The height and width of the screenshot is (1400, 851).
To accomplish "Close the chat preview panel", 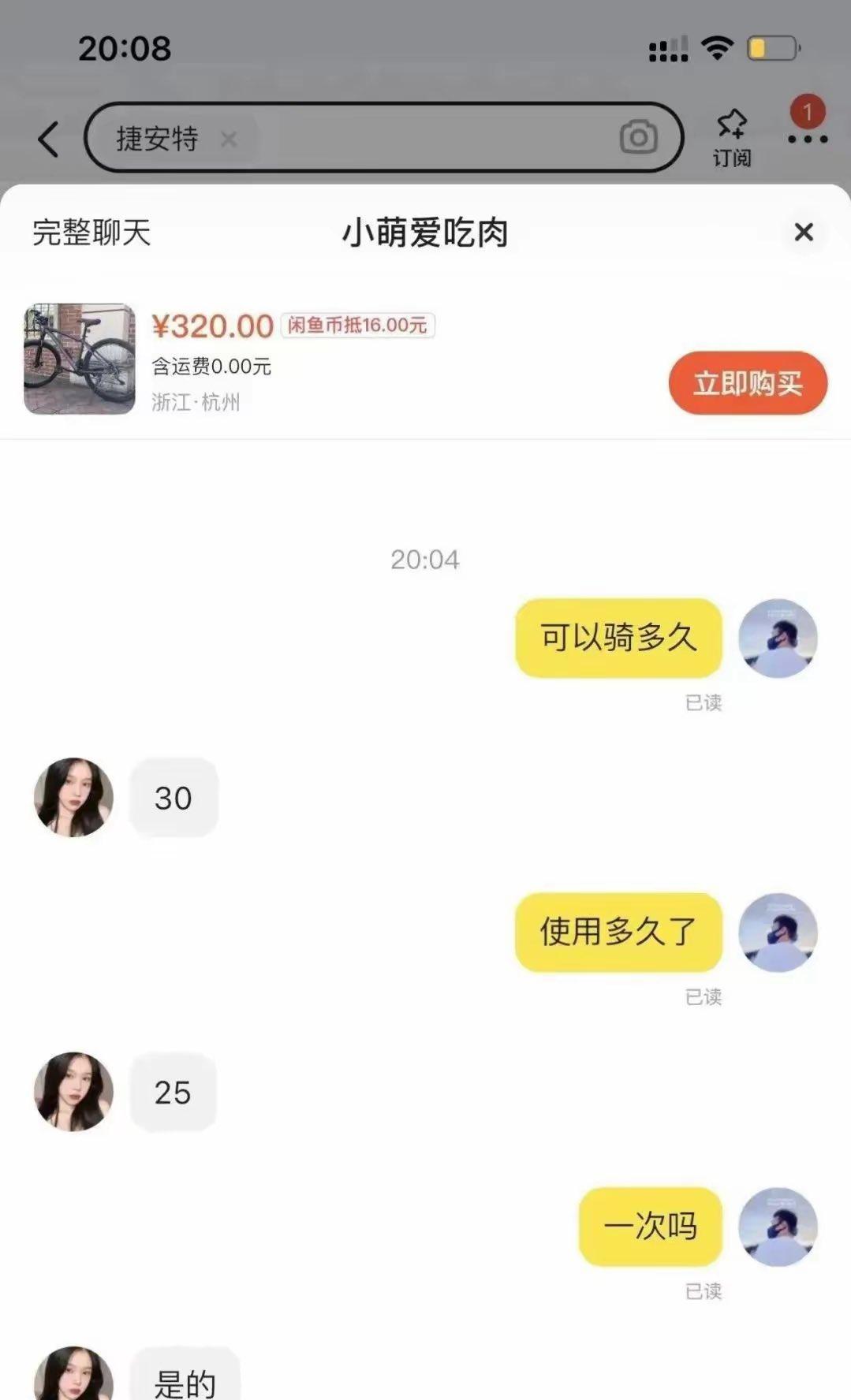I will point(803,233).
